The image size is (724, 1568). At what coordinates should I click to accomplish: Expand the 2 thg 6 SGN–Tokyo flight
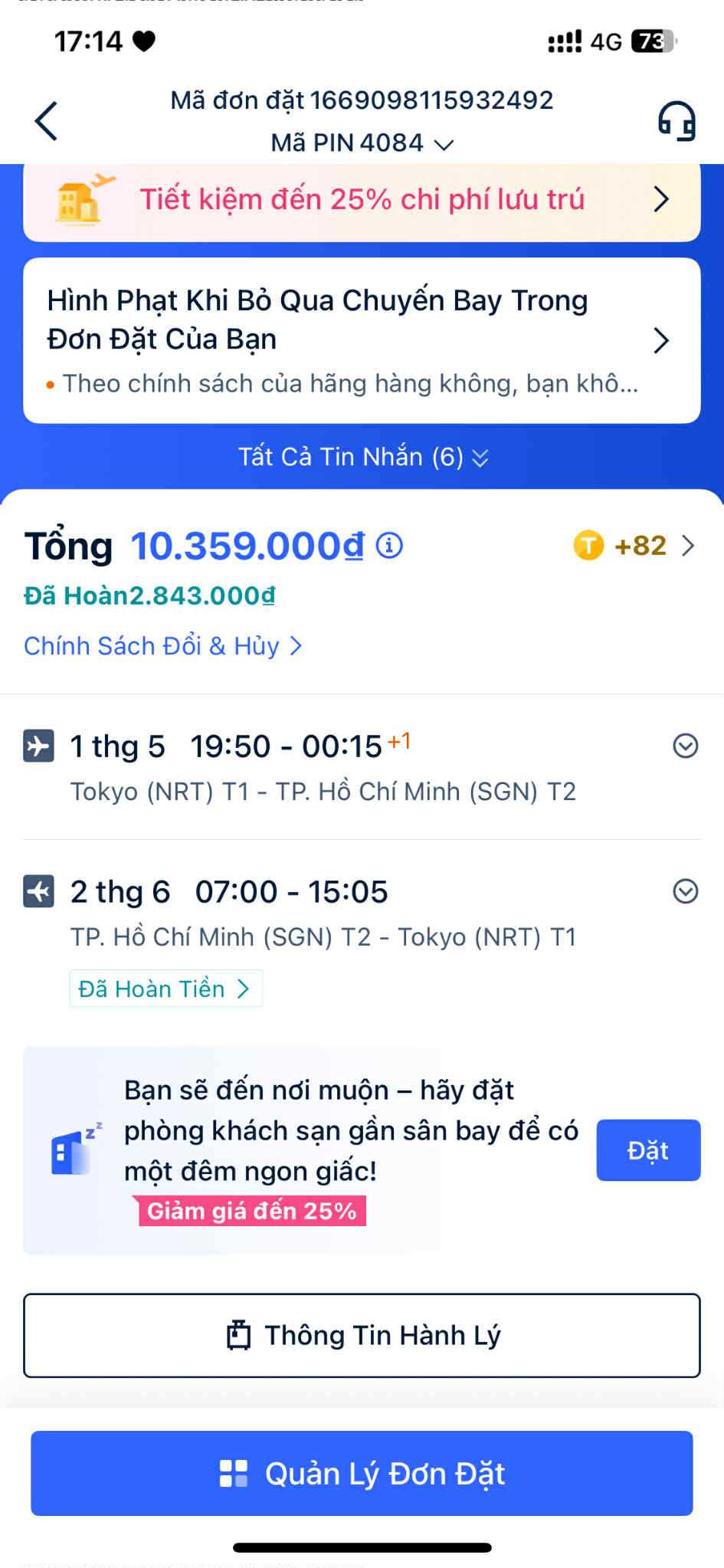coord(685,891)
